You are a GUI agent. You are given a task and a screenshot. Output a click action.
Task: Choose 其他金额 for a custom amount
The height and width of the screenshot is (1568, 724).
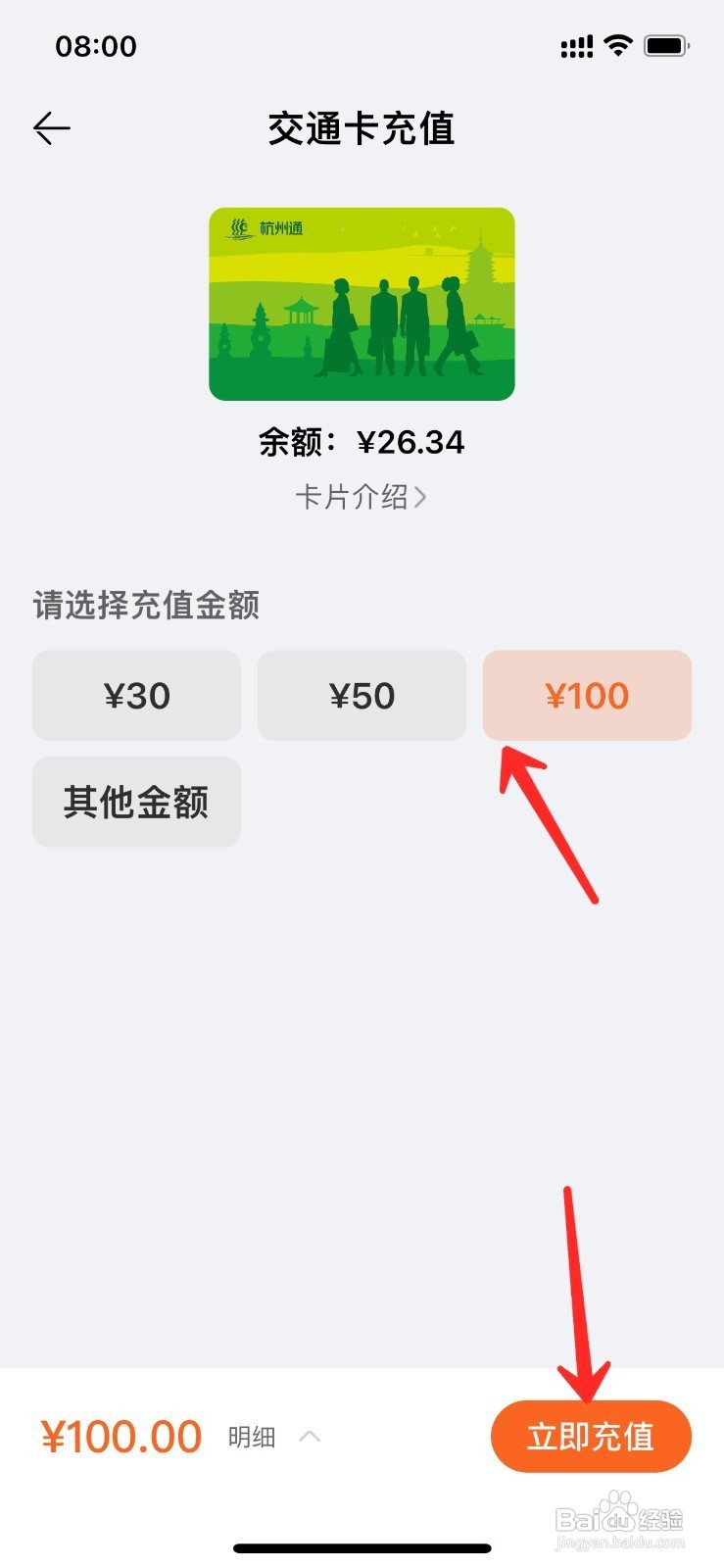click(x=136, y=802)
